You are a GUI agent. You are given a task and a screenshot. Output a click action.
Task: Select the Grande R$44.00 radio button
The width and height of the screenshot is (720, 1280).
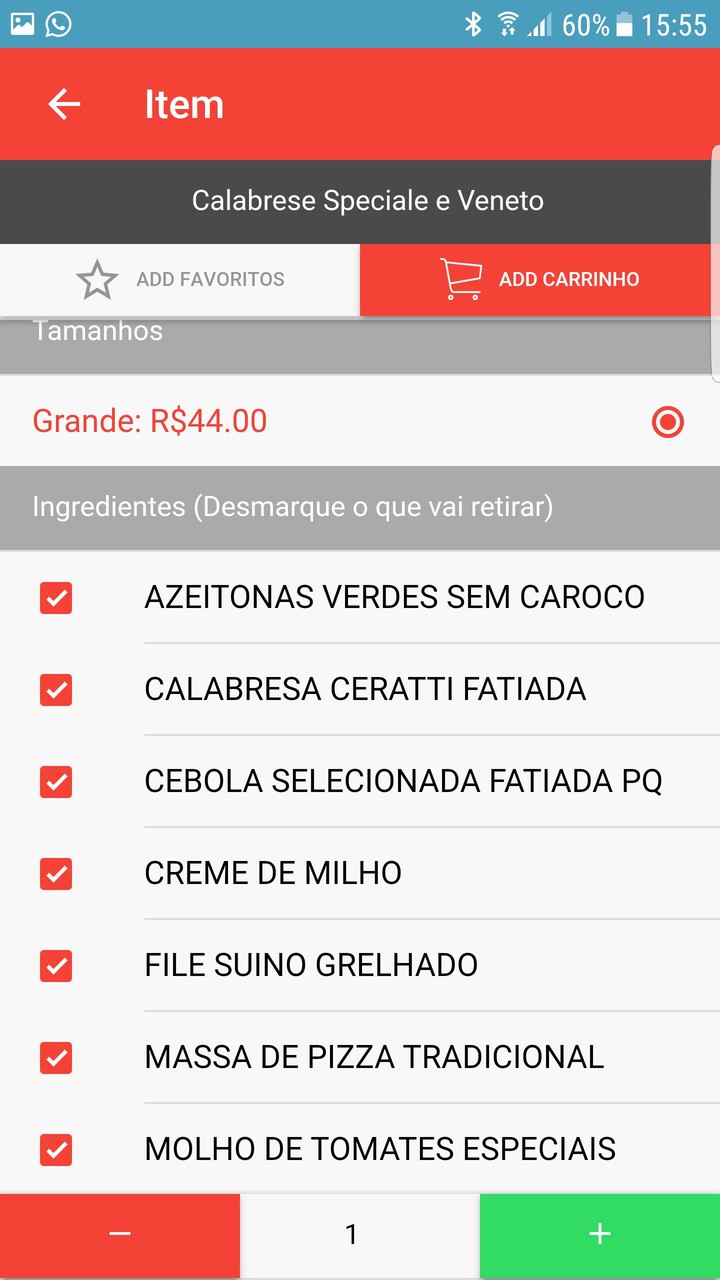click(667, 422)
